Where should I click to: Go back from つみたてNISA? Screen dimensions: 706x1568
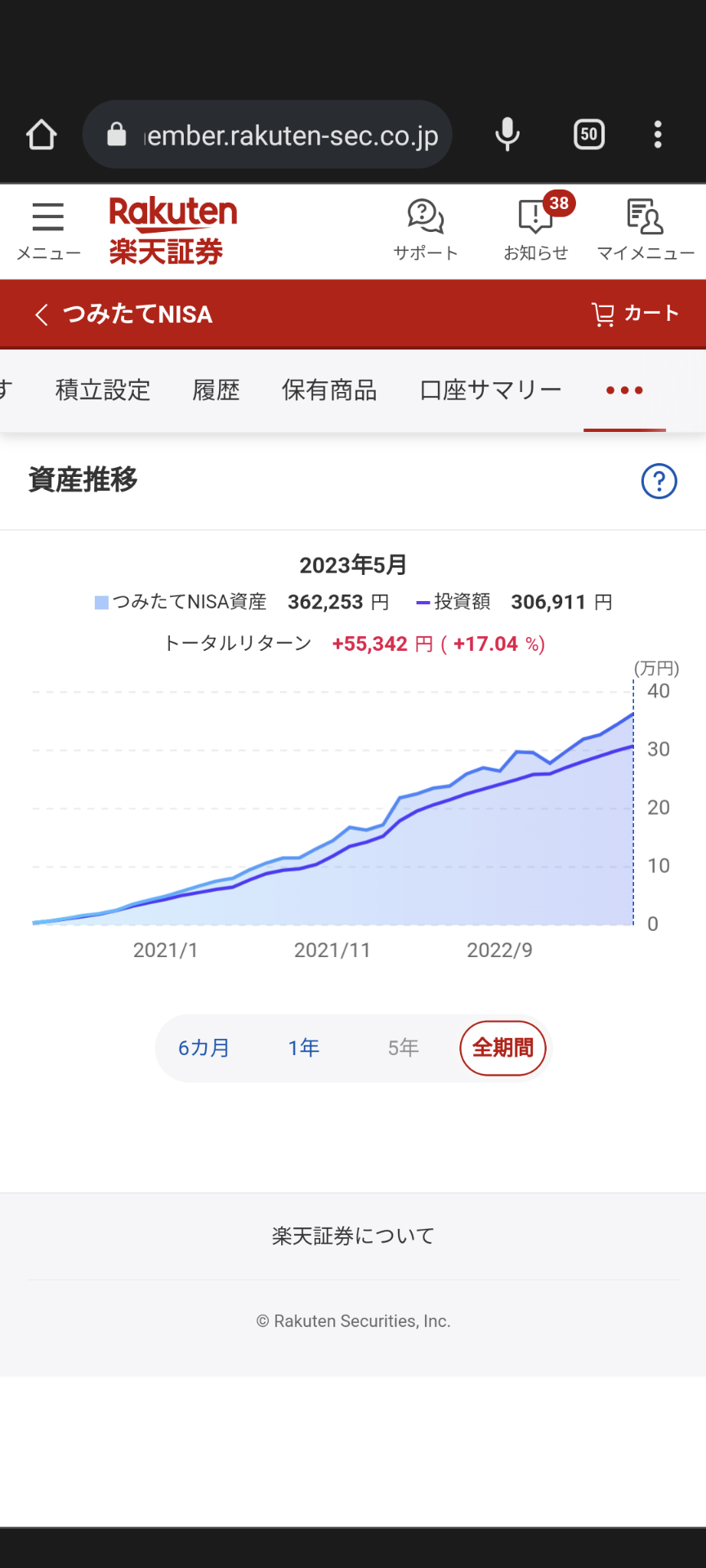pos(42,314)
